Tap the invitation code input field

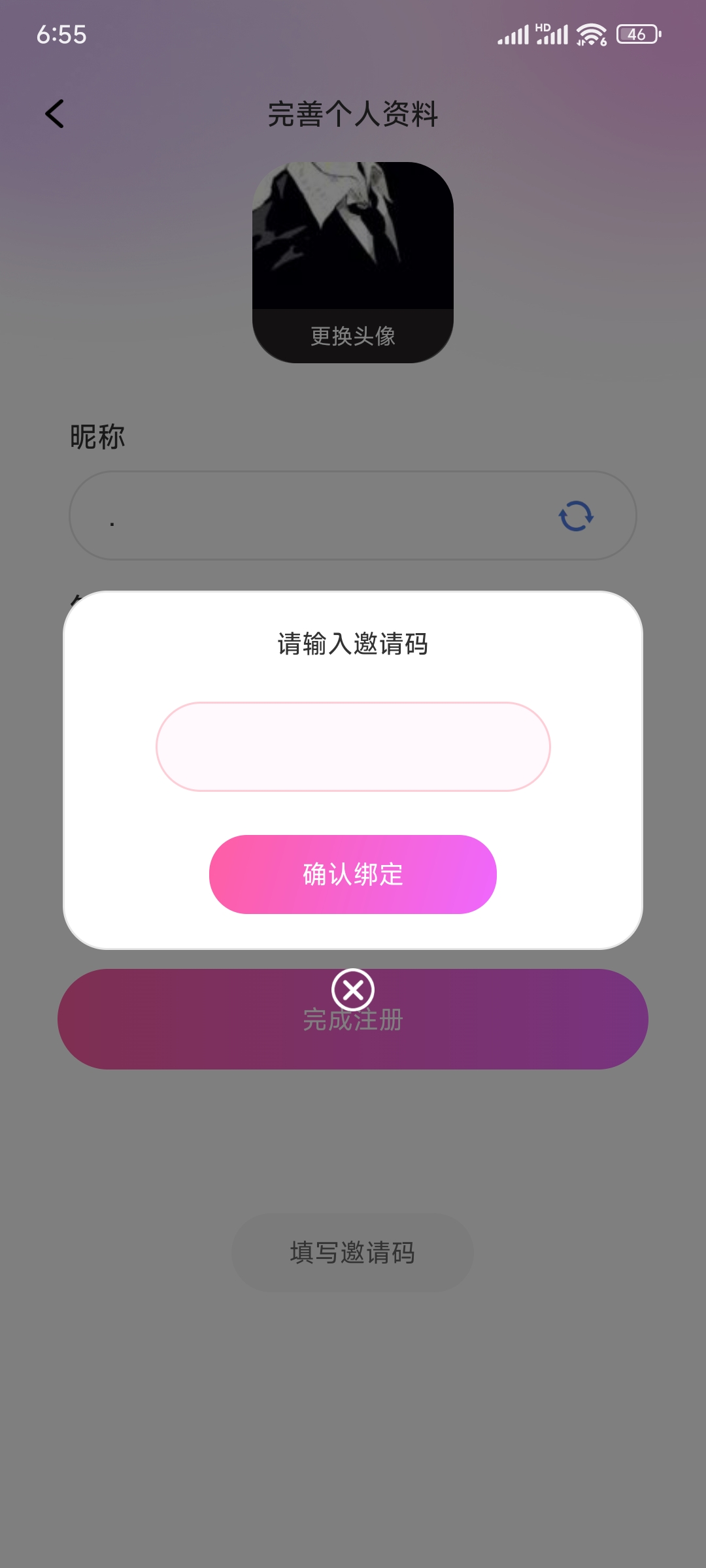click(353, 747)
